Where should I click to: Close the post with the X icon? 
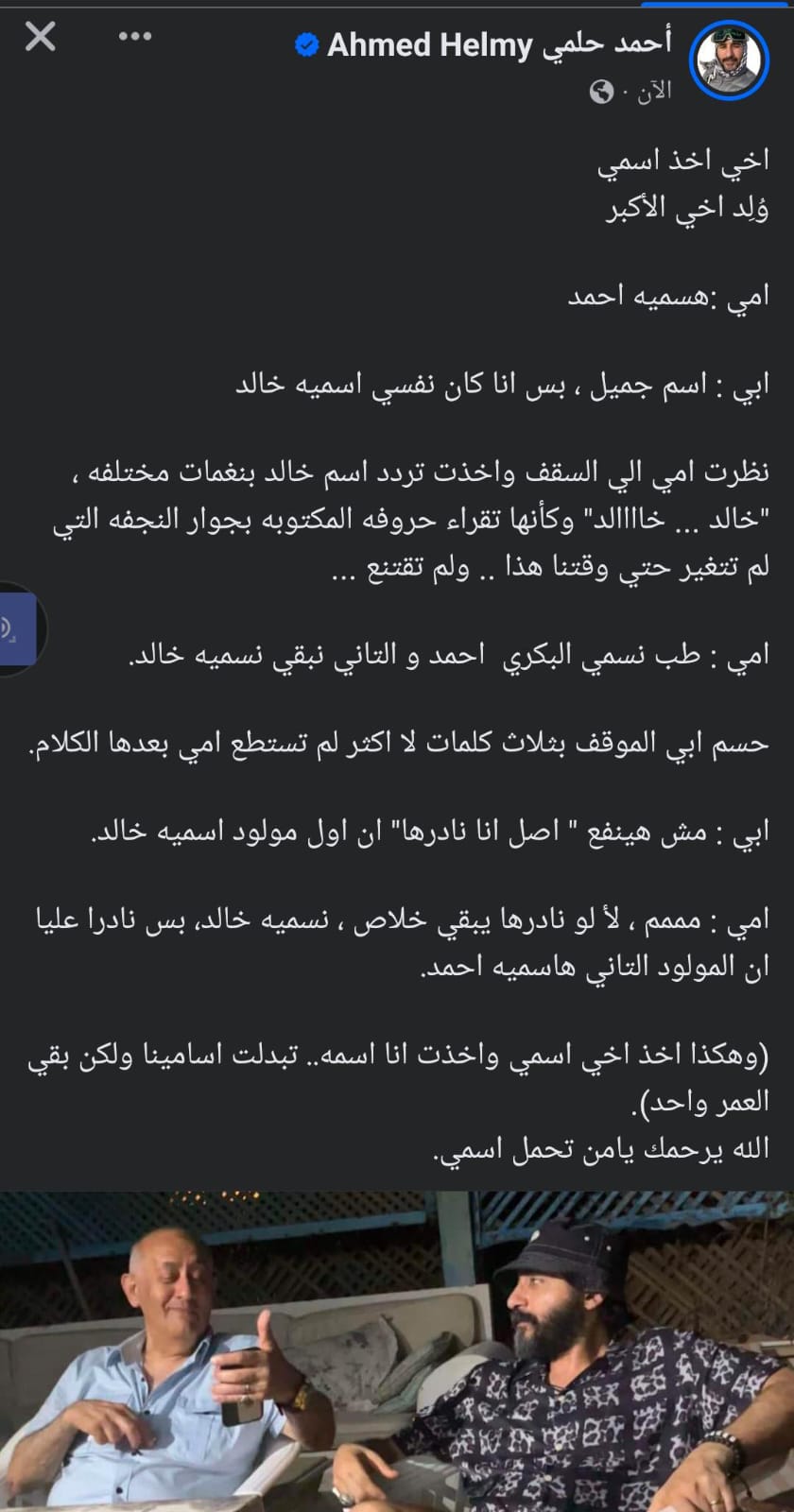[x=40, y=38]
